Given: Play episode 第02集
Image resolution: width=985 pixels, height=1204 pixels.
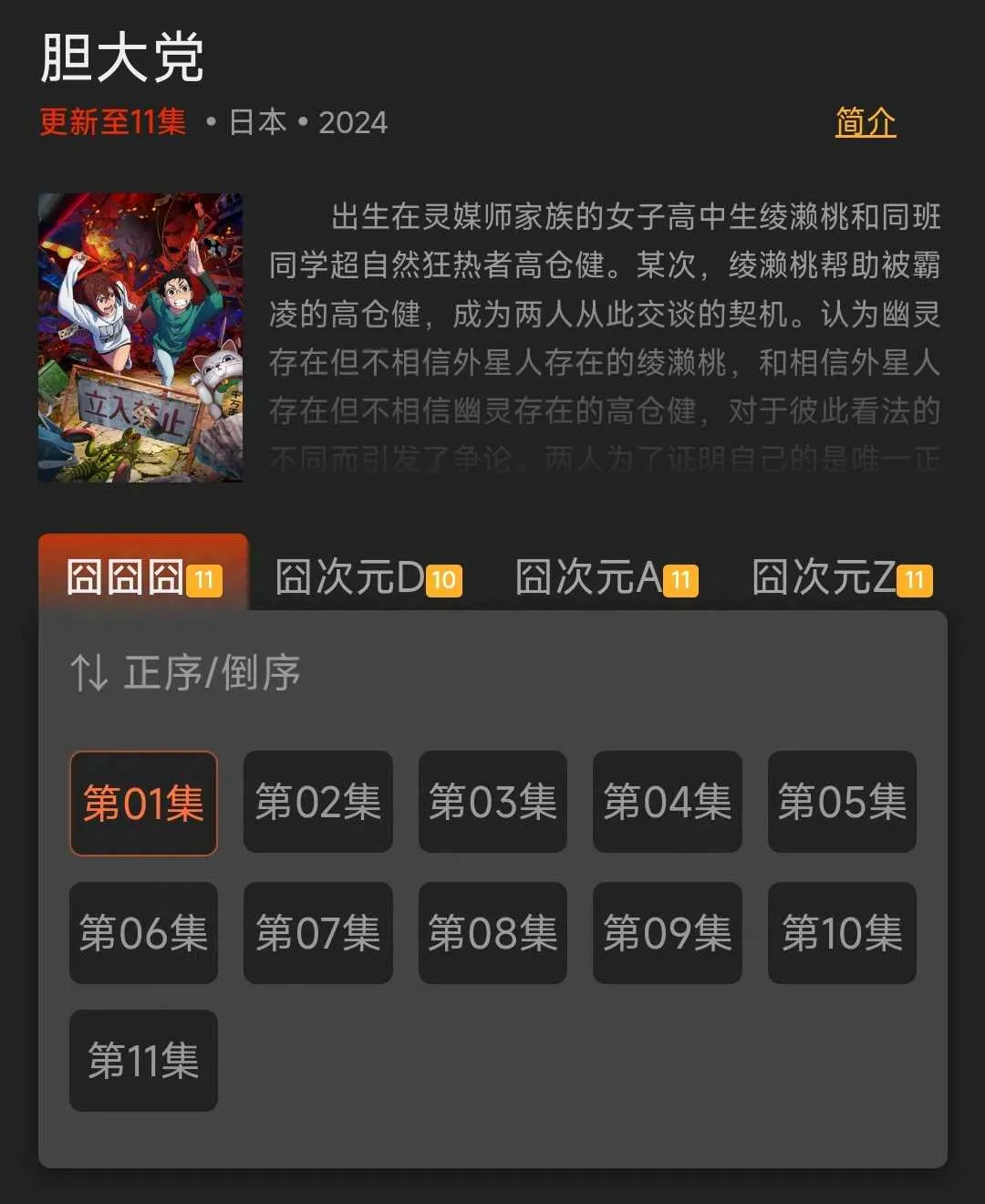Looking at the screenshot, I should (317, 802).
